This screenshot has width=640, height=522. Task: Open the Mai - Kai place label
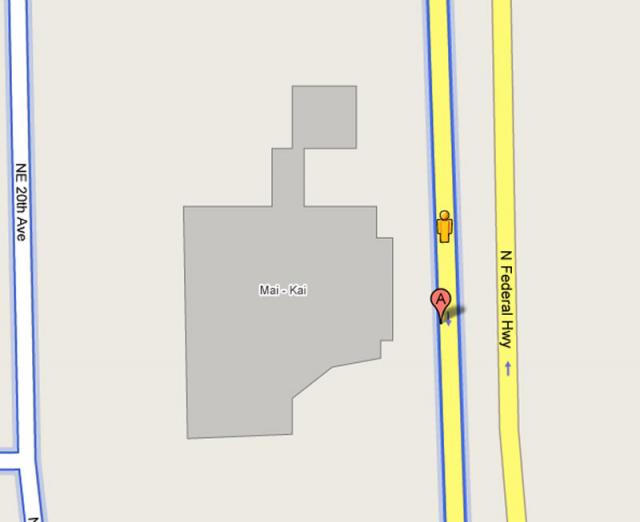[283, 291]
